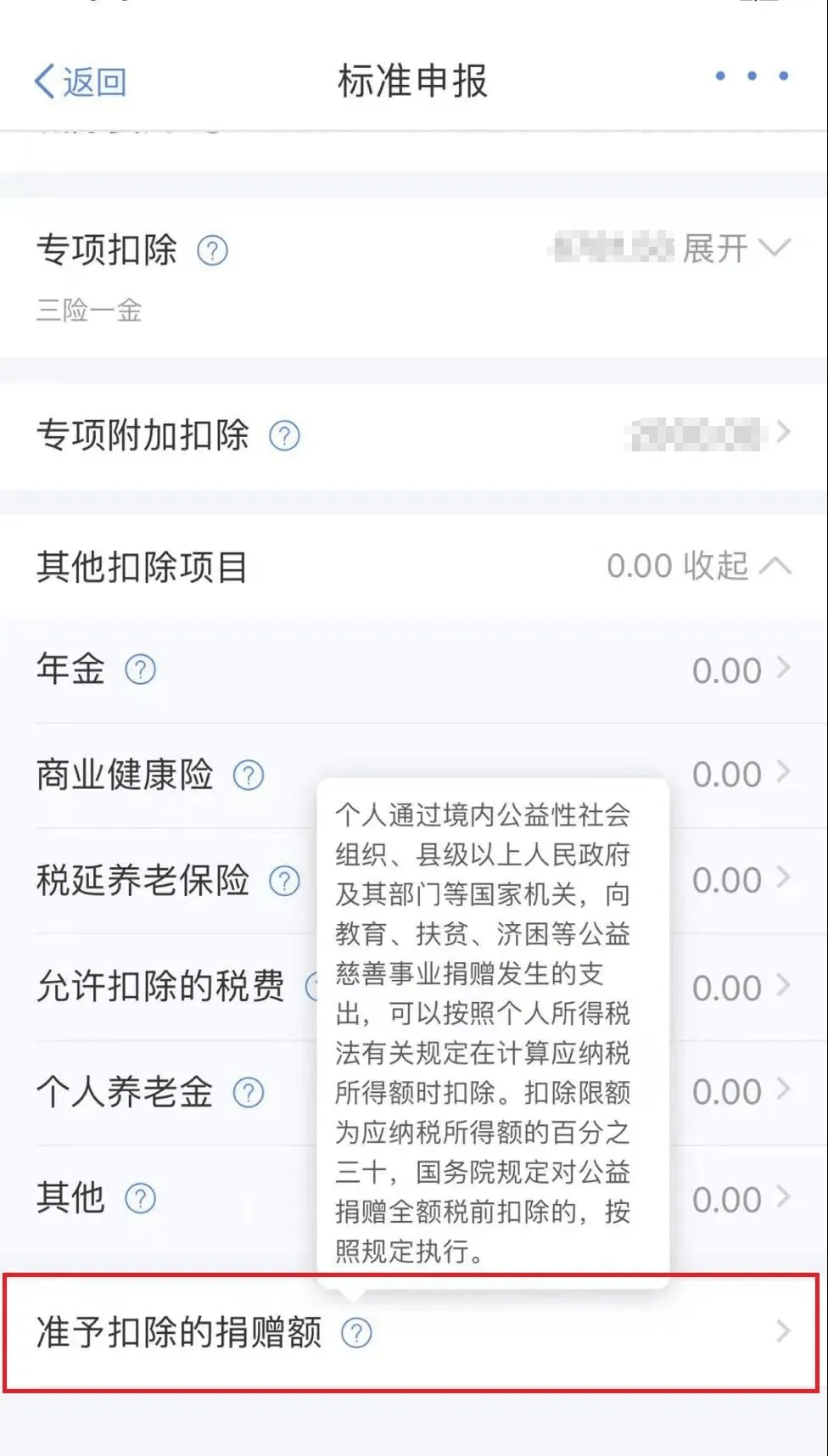Image resolution: width=828 pixels, height=1456 pixels.
Task: Show help for 个人养老金
Action: pyautogui.click(x=249, y=1092)
